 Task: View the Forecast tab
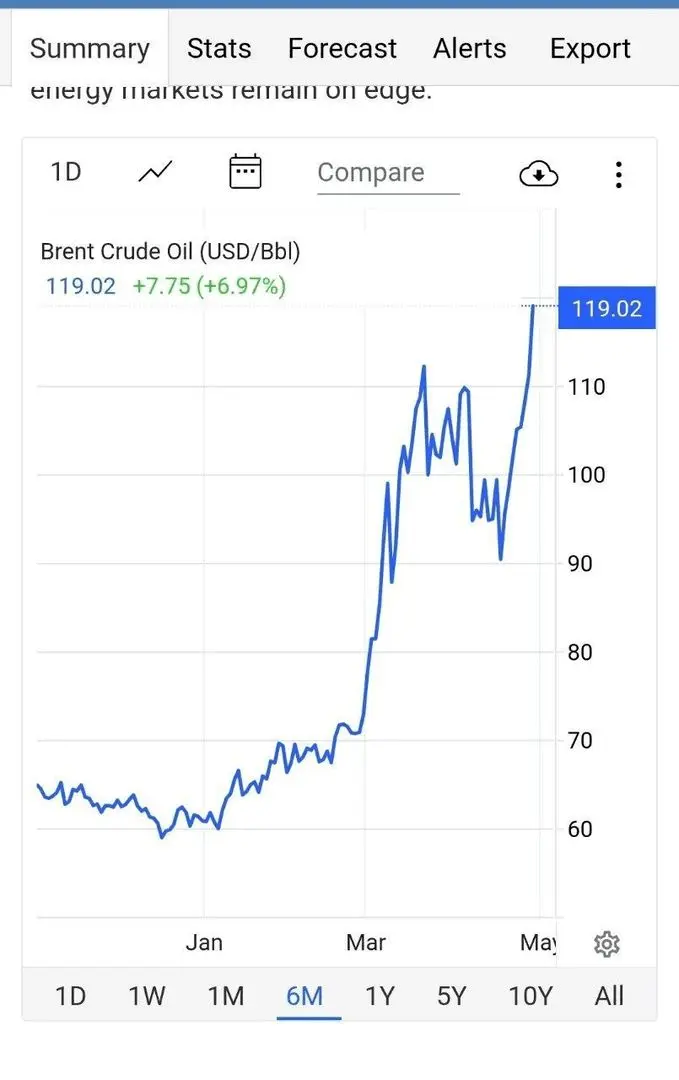point(342,48)
